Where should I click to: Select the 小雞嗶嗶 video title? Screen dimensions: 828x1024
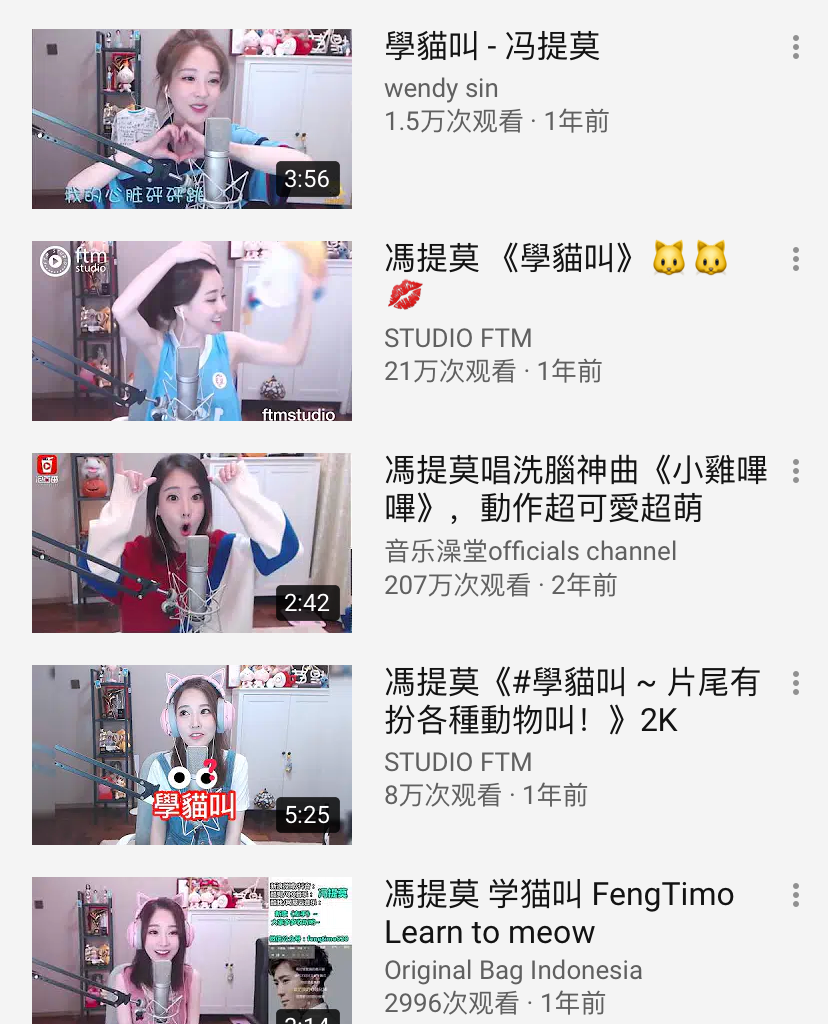tap(575, 489)
